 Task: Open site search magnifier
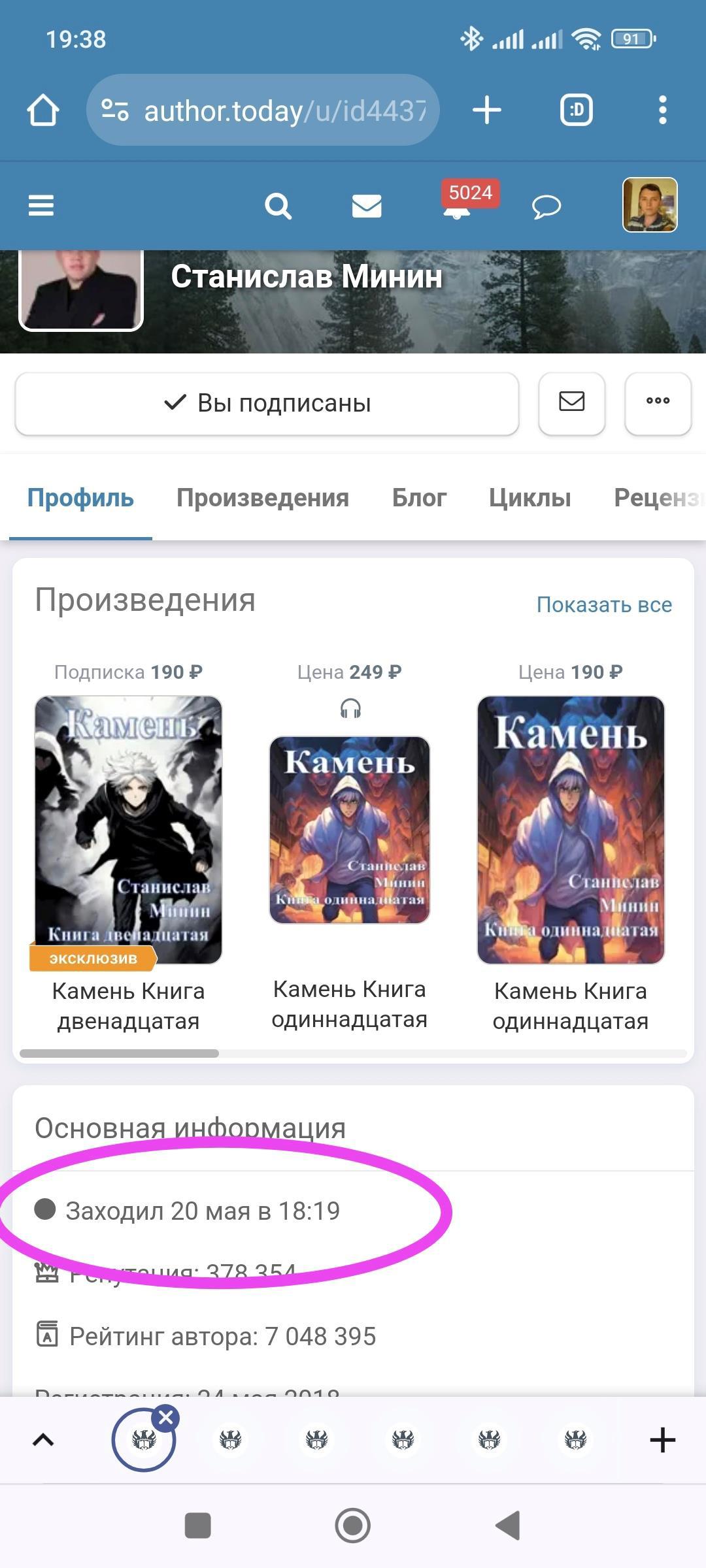278,206
